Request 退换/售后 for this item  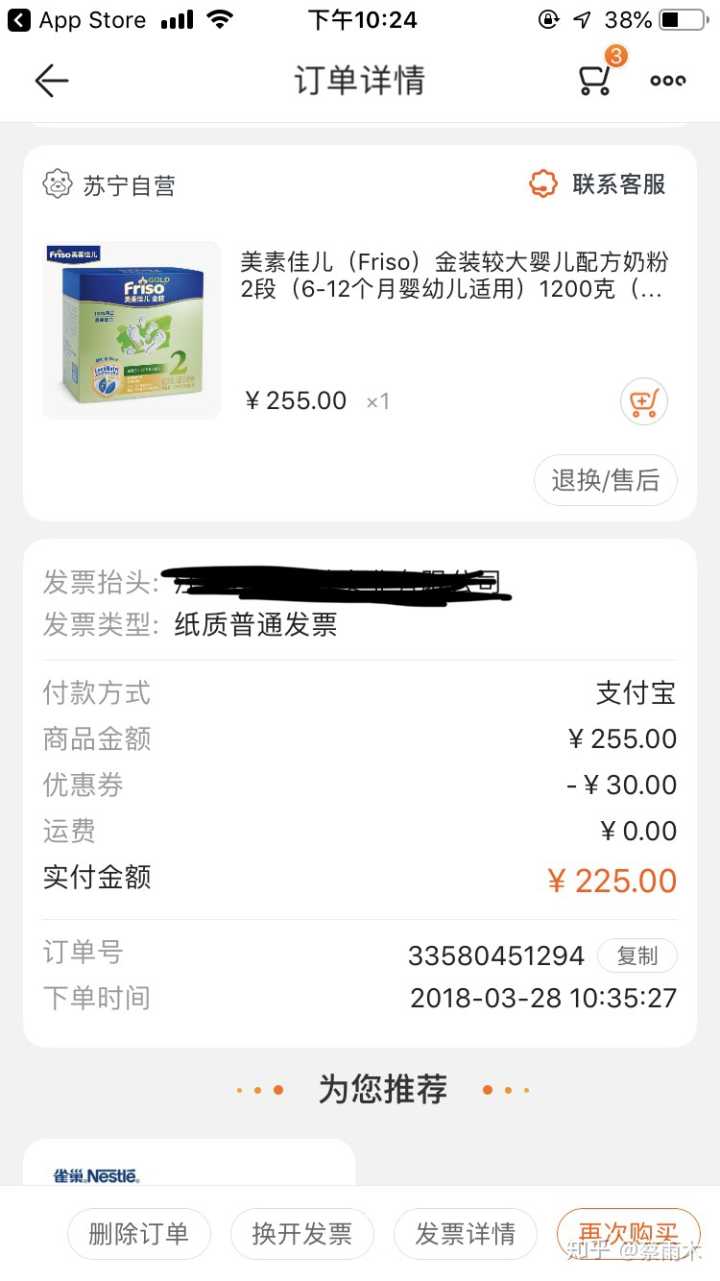click(605, 480)
